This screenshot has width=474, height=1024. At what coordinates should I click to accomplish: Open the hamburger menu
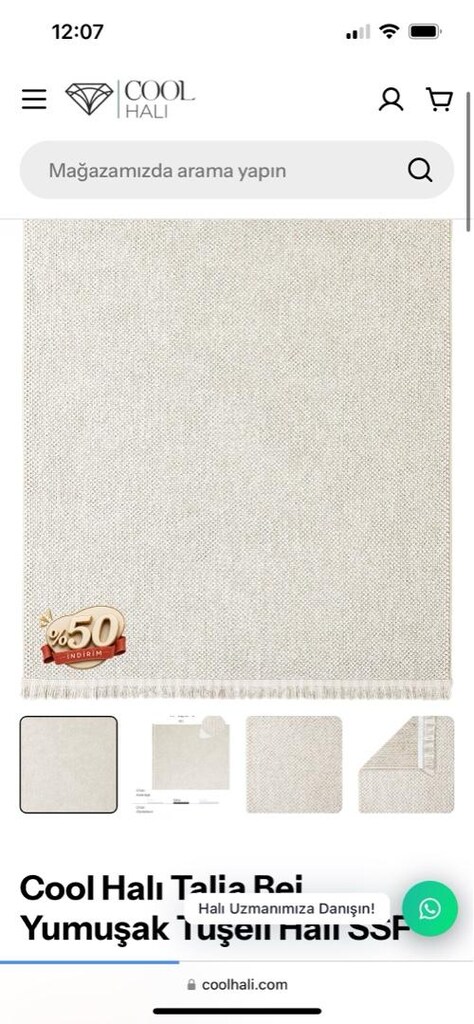(x=34, y=99)
